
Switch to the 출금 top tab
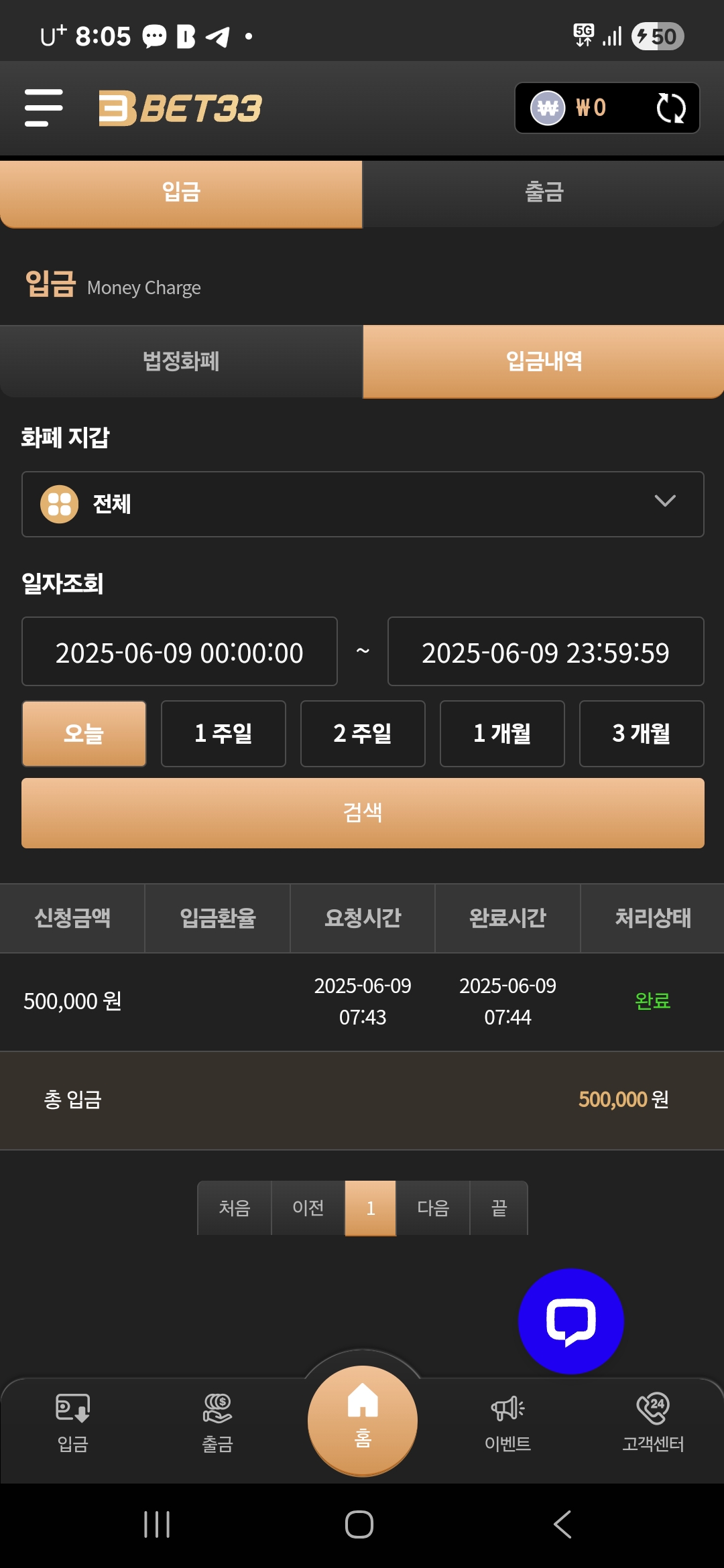(543, 193)
